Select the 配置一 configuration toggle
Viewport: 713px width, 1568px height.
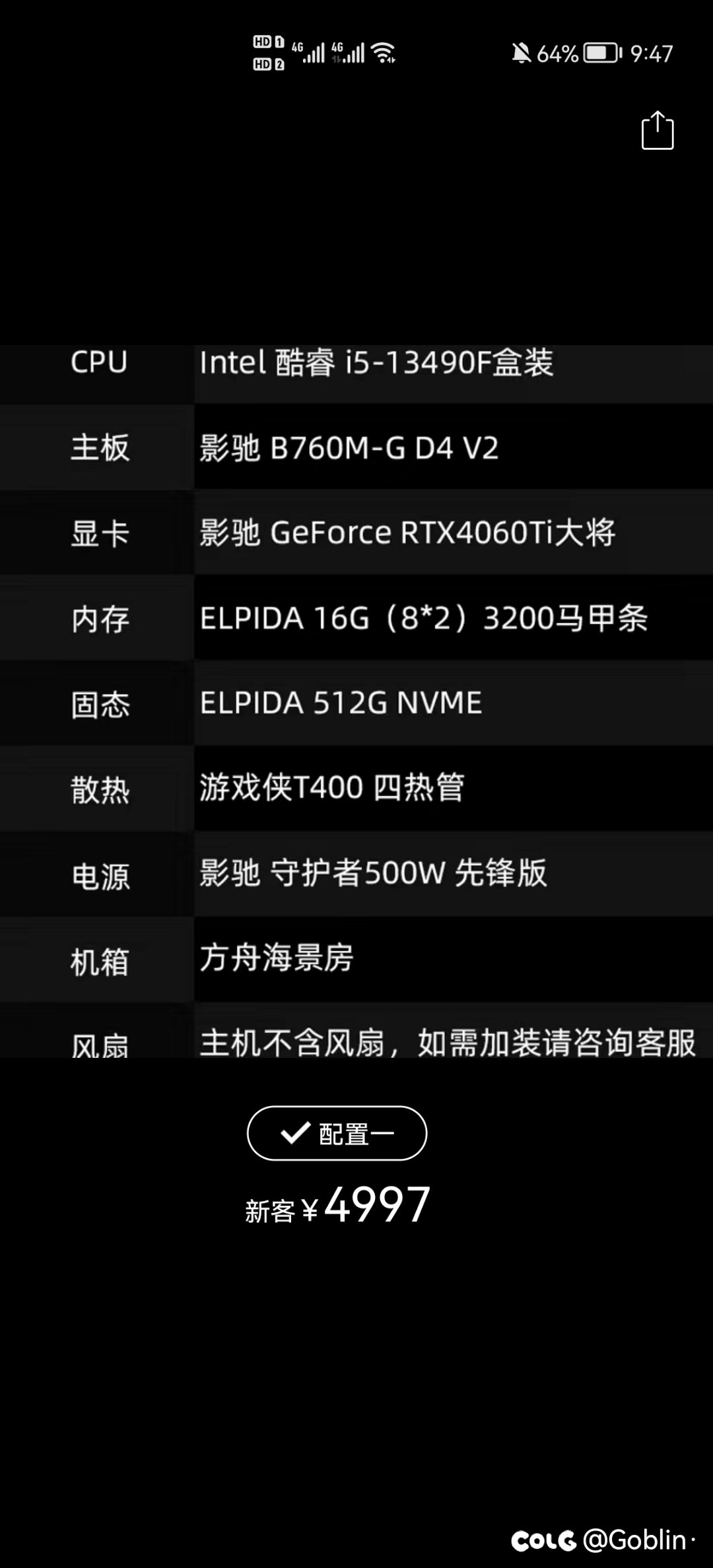[336, 1131]
